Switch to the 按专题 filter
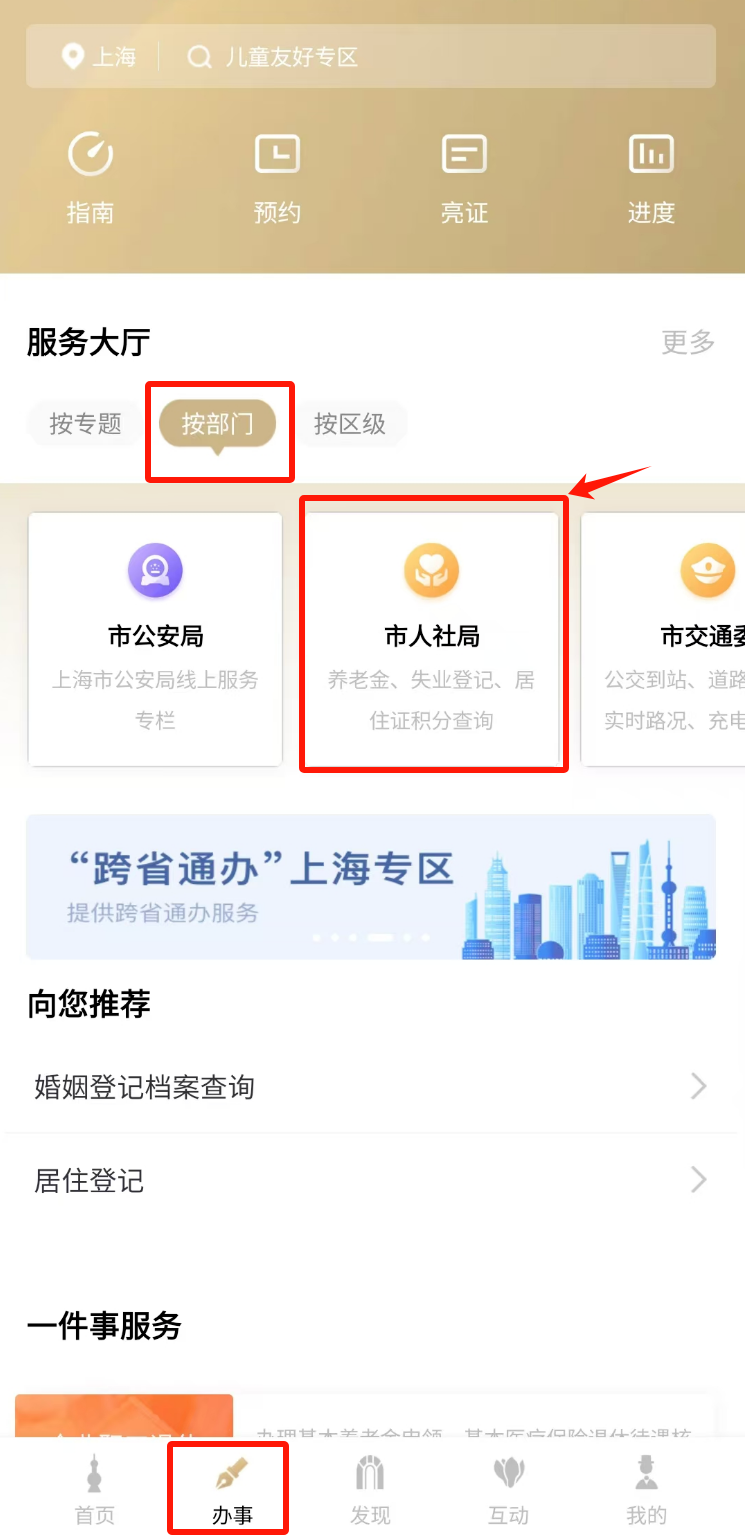 [x=85, y=424]
